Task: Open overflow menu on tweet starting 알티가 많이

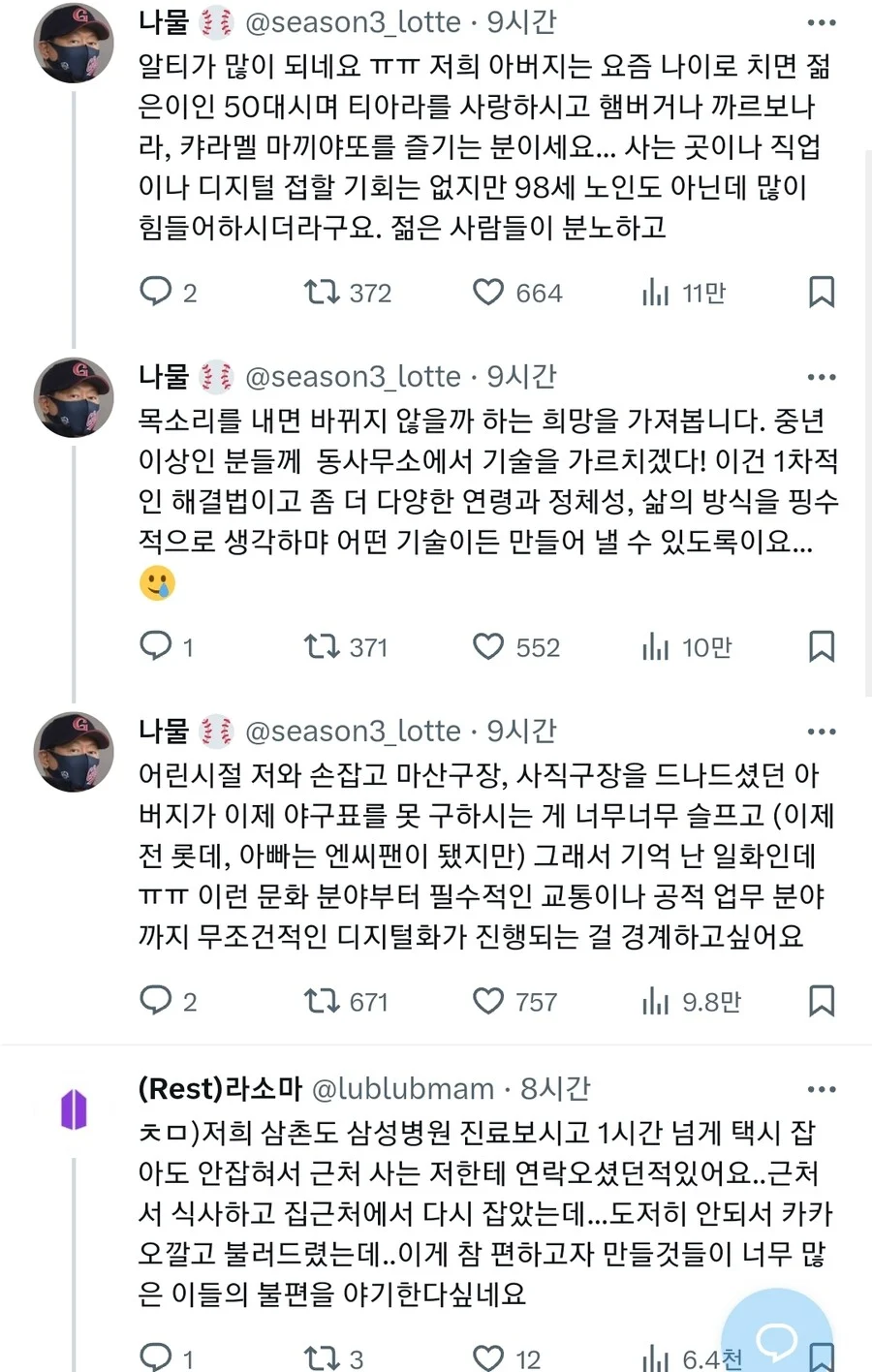Action: click(x=821, y=22)
